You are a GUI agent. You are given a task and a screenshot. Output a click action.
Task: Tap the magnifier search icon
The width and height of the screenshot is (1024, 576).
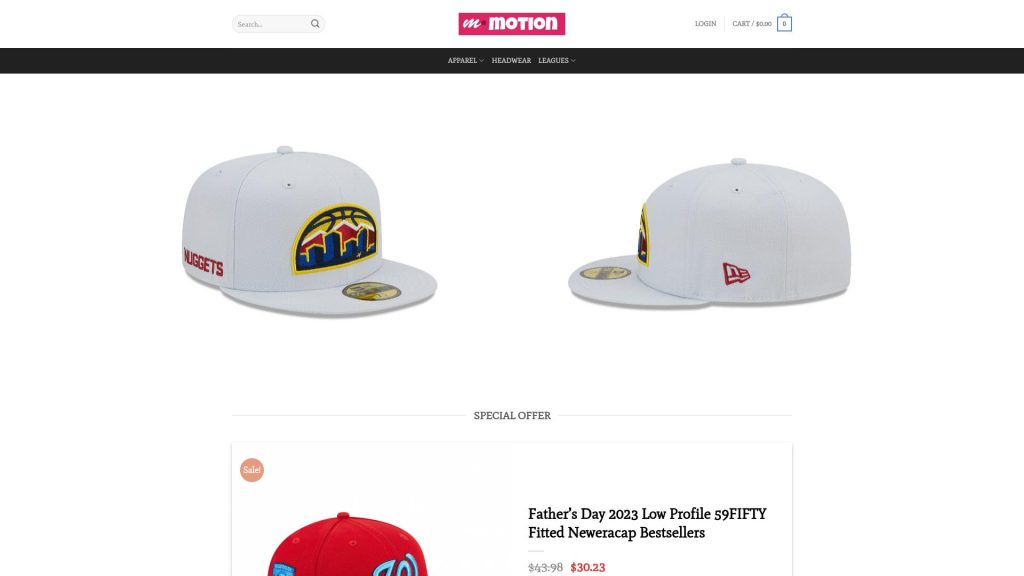tap(315, 24)
